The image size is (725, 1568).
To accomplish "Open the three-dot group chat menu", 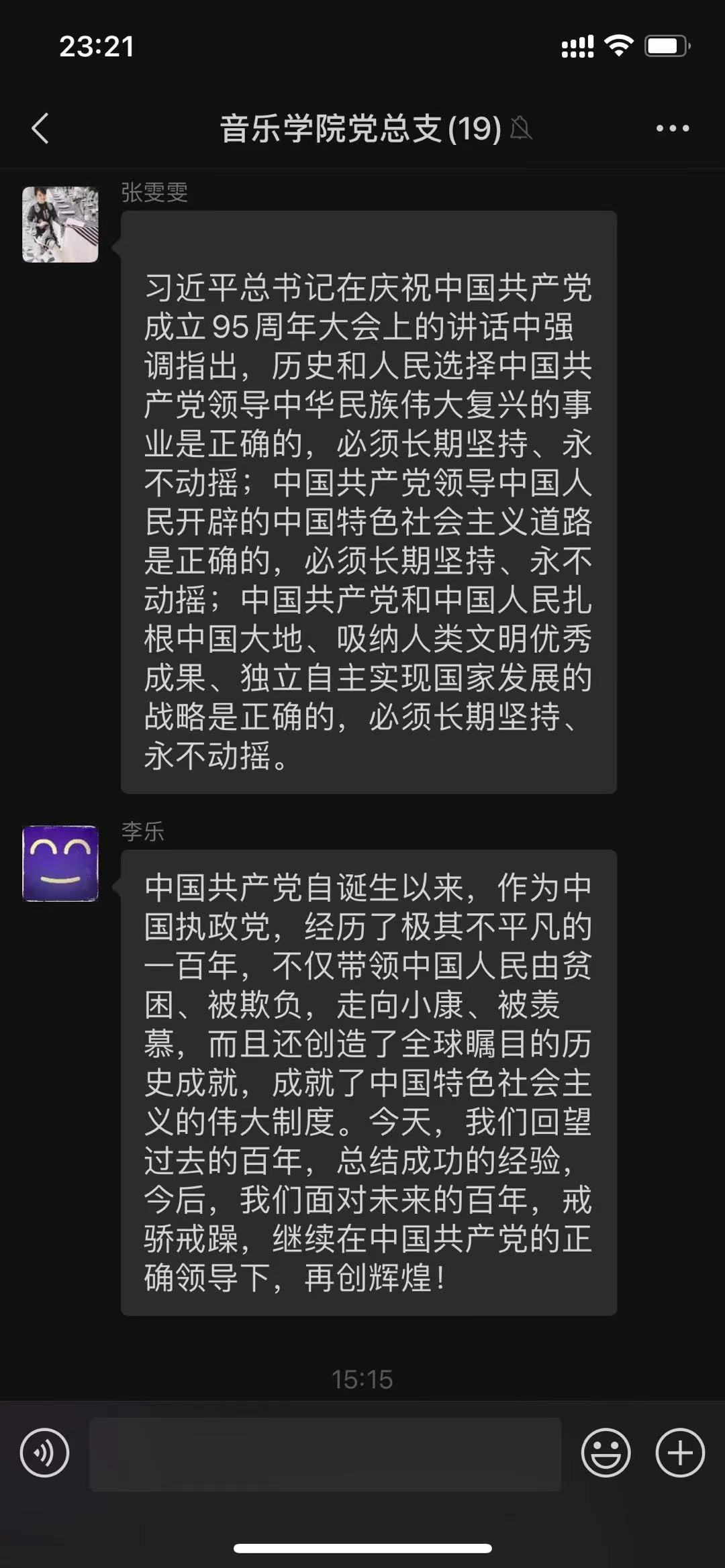I will click(673, 128).
